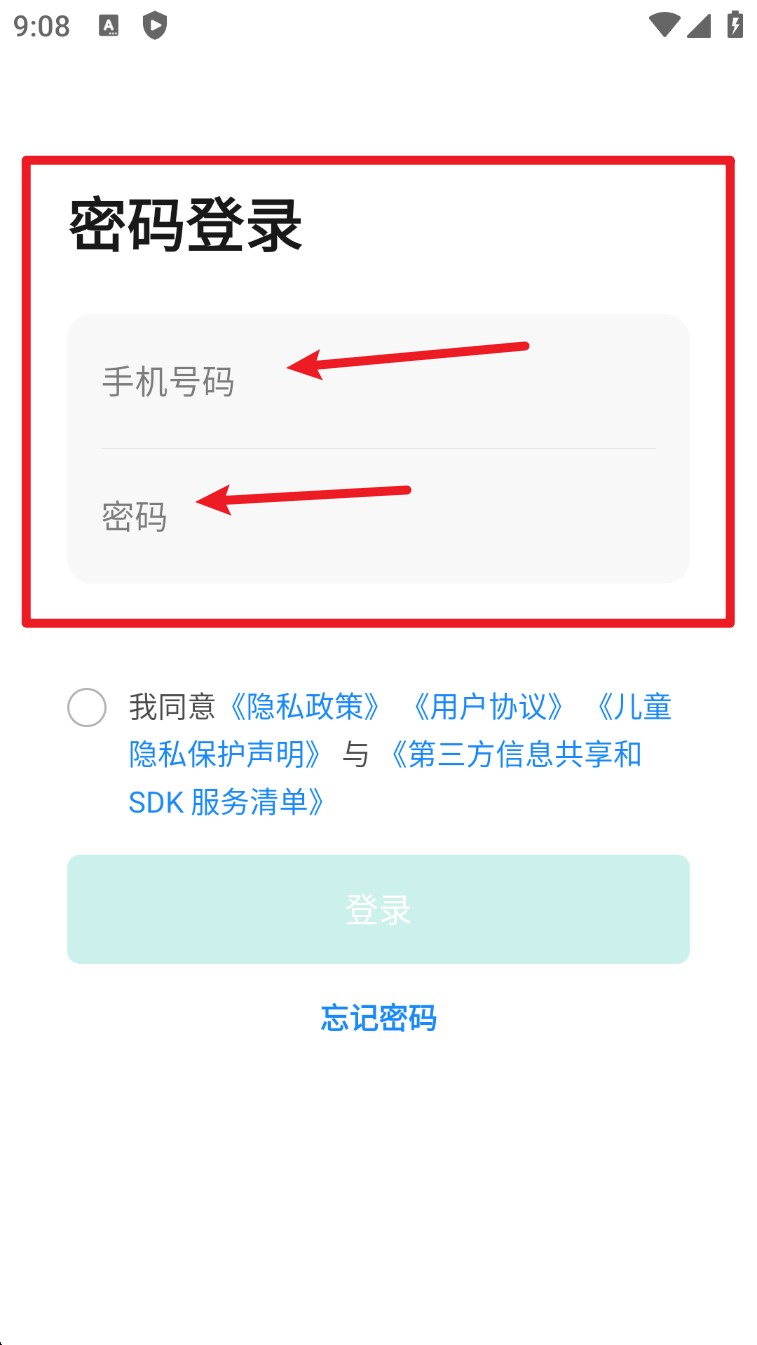View 《儿童隐私保护声明》
The image size is (757, 1345).
point(400,731)
